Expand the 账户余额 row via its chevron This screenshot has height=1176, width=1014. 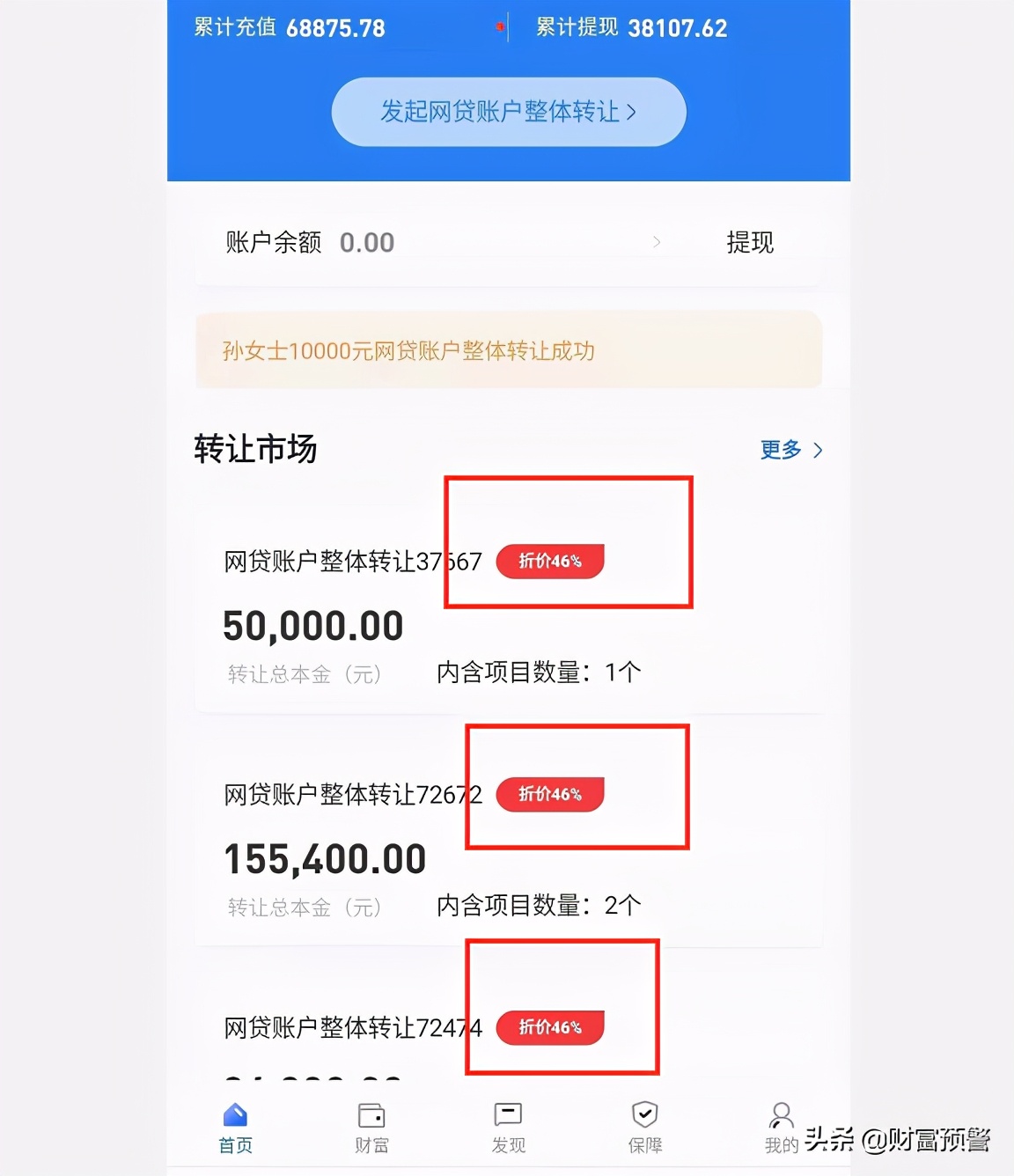(x=658, y=242)
